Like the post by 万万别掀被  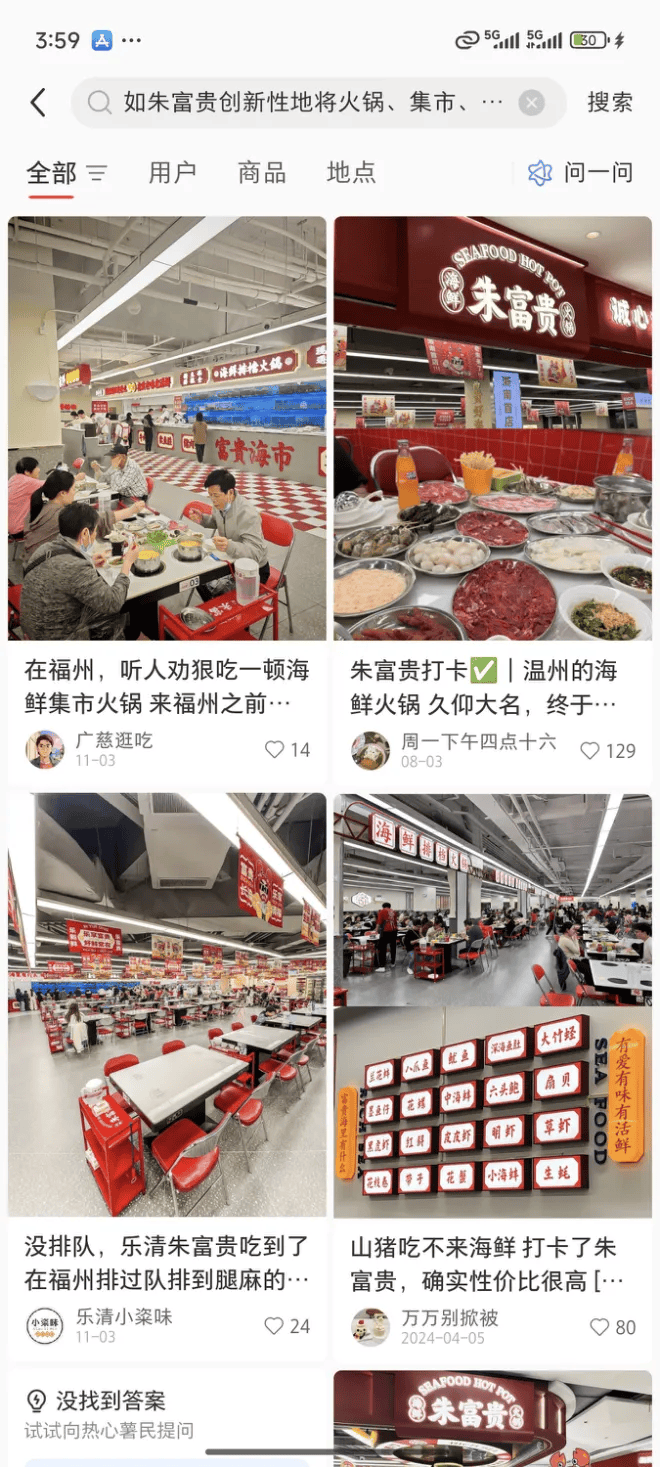599,1327
